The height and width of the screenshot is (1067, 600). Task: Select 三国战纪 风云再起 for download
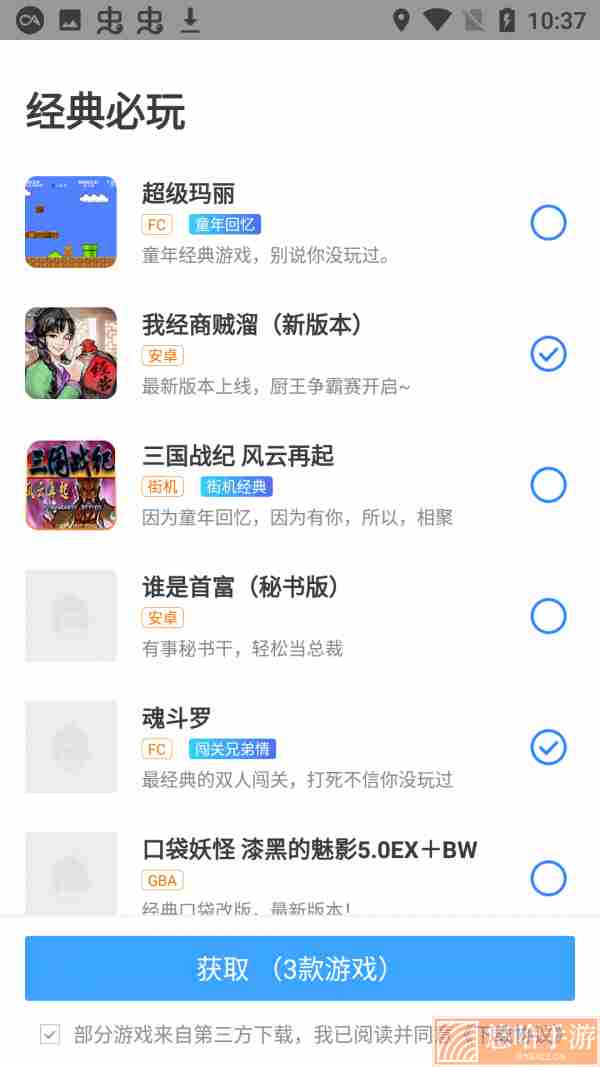pyautogui.click(x=548, y=485)
